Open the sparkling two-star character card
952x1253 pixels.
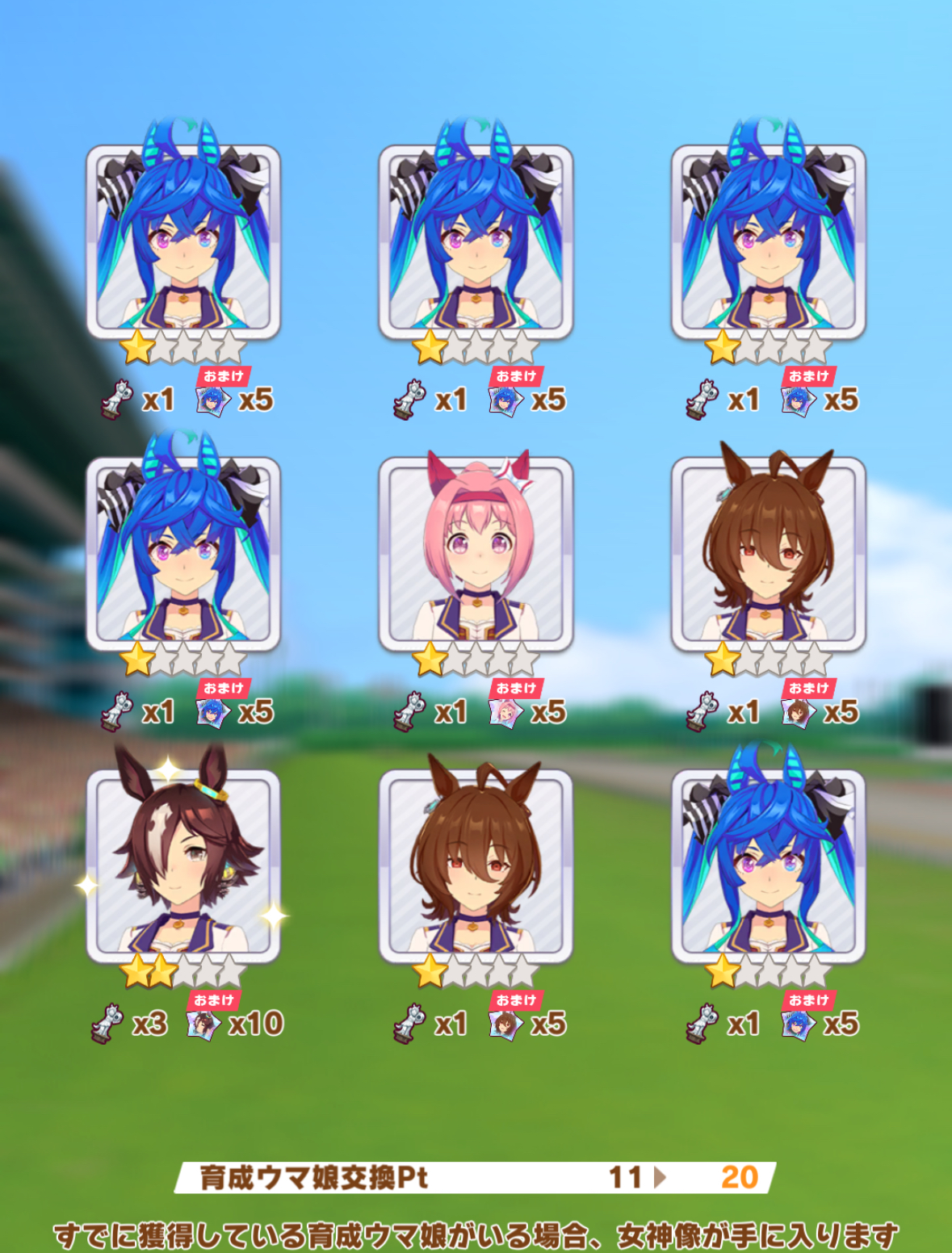(x=183, y=865)
